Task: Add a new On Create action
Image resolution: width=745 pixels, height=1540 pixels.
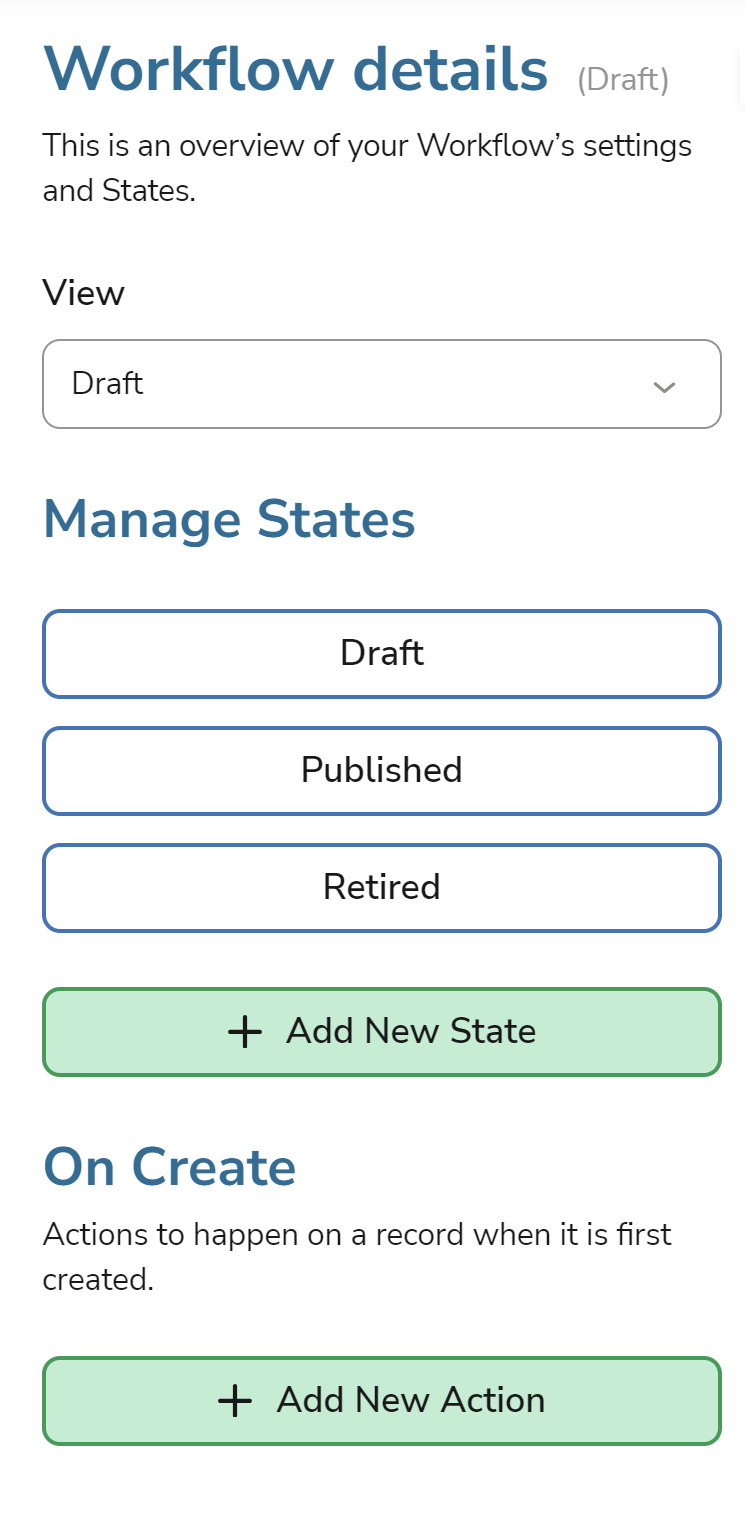Action: [381, 1400]
